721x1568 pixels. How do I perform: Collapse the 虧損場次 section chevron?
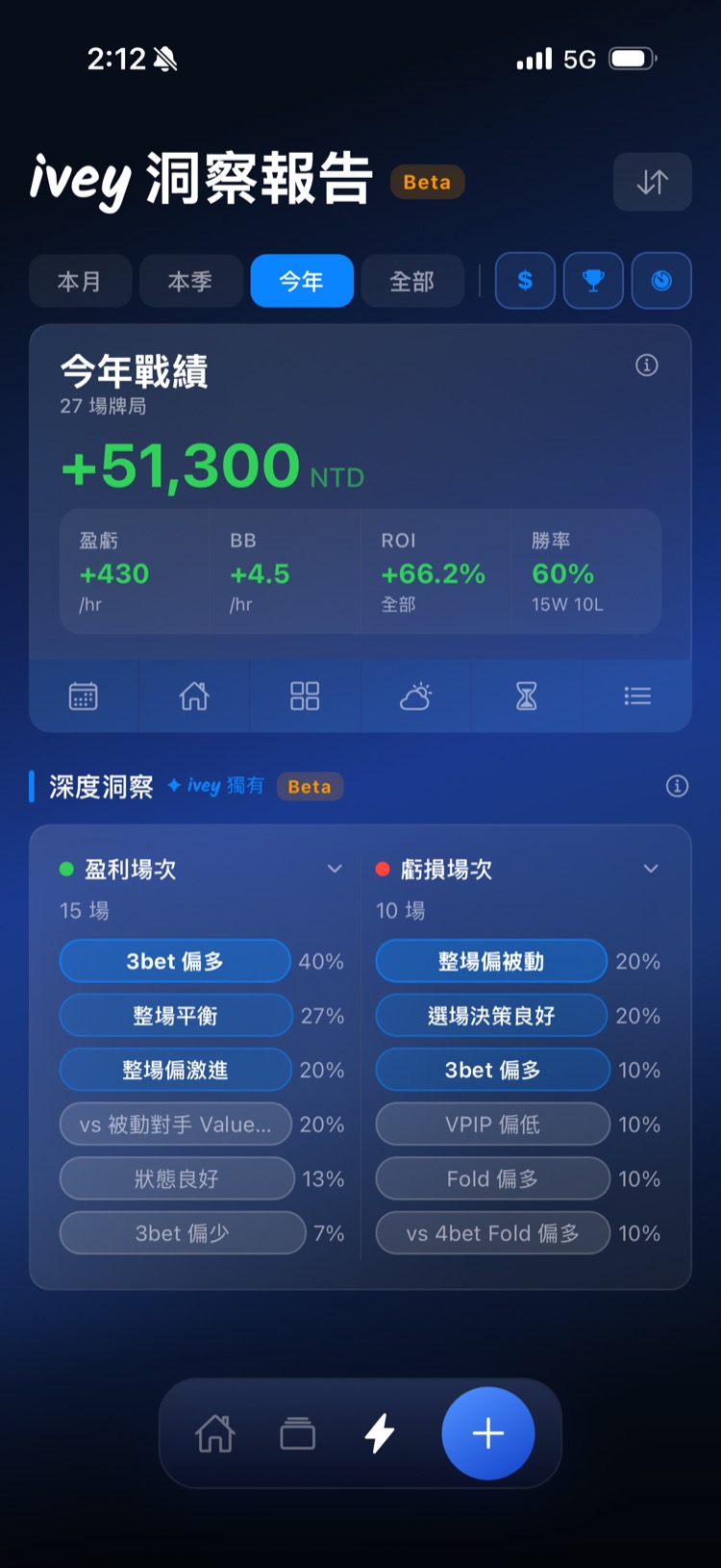652,868
